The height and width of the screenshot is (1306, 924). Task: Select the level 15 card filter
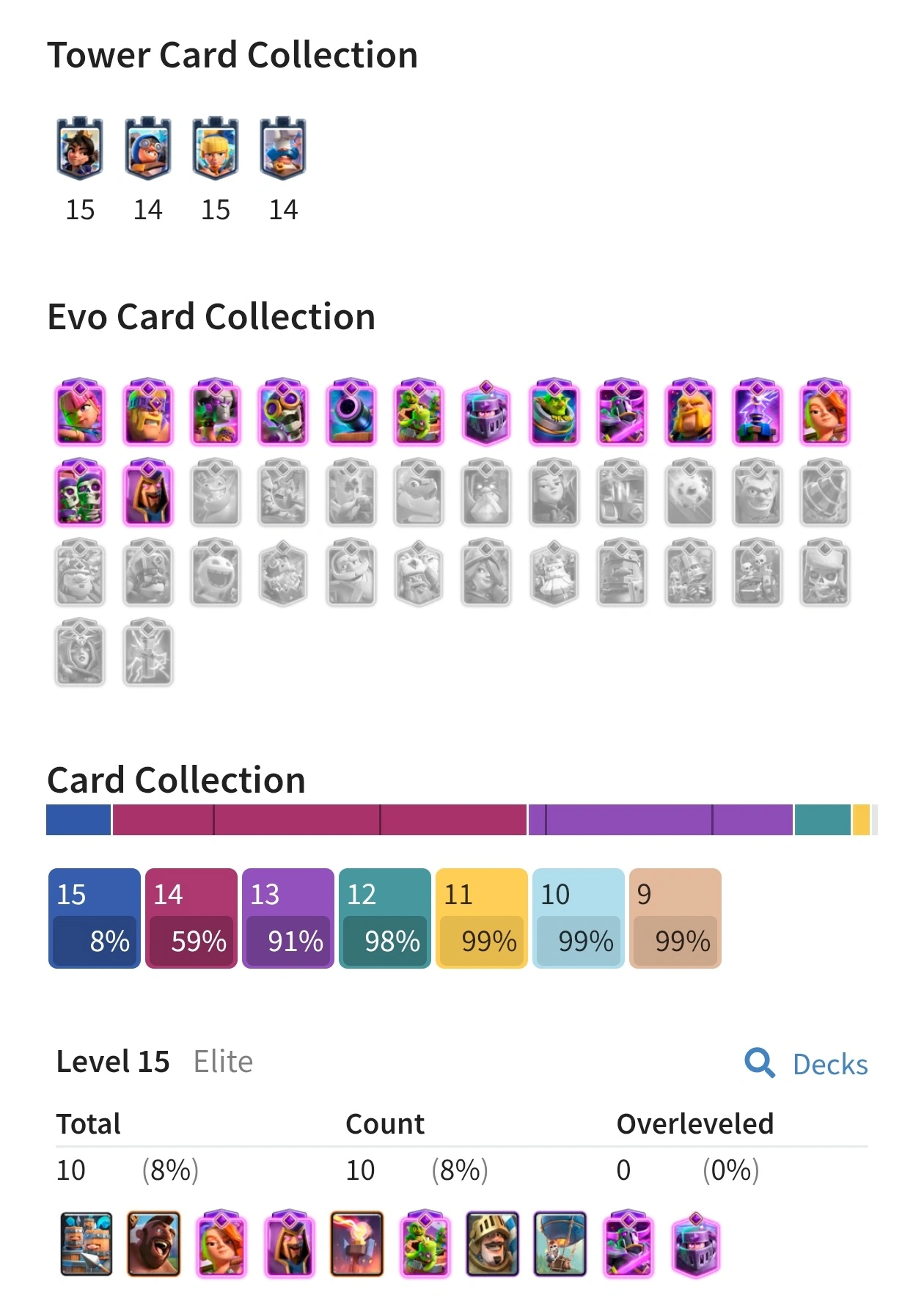[94, 917]
